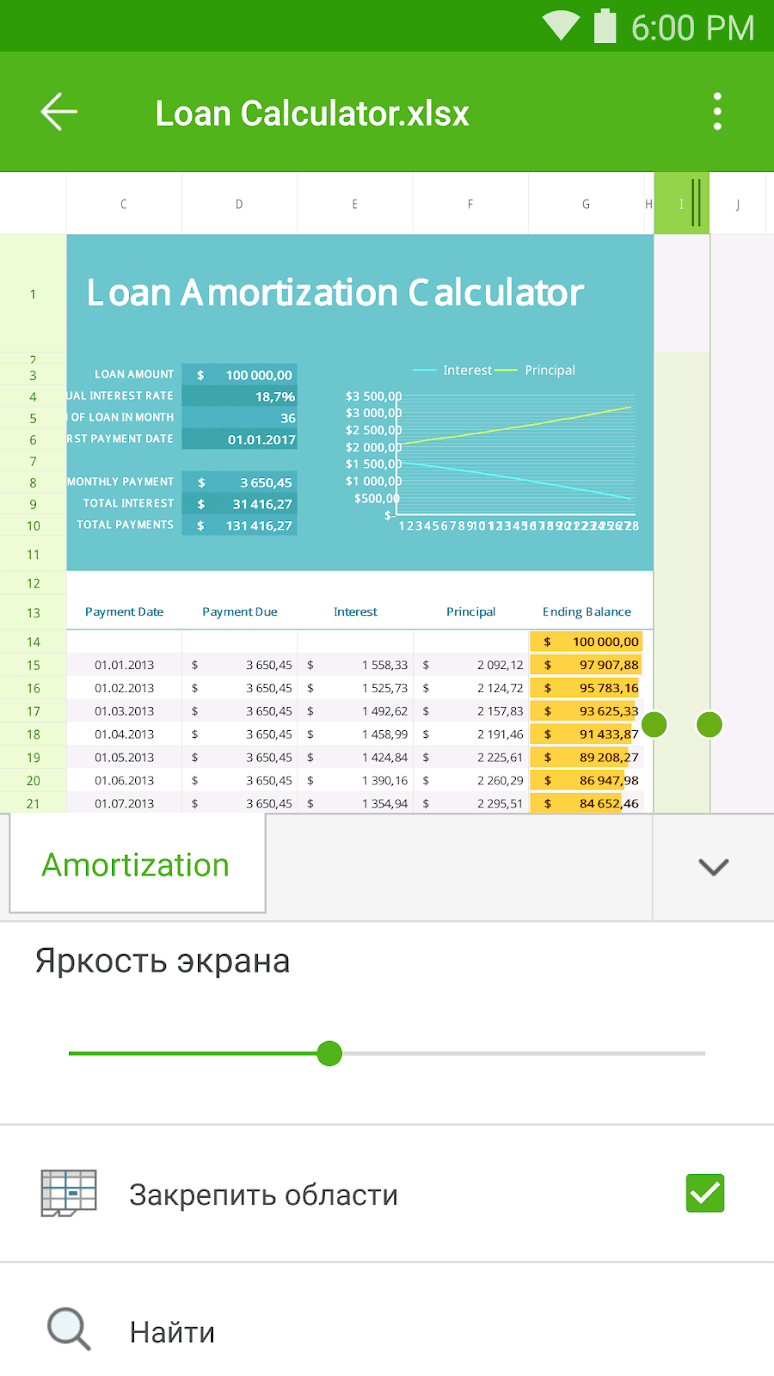
Task: Tap the Яркость экрана brightness slider
Action: click(329, 1053)
